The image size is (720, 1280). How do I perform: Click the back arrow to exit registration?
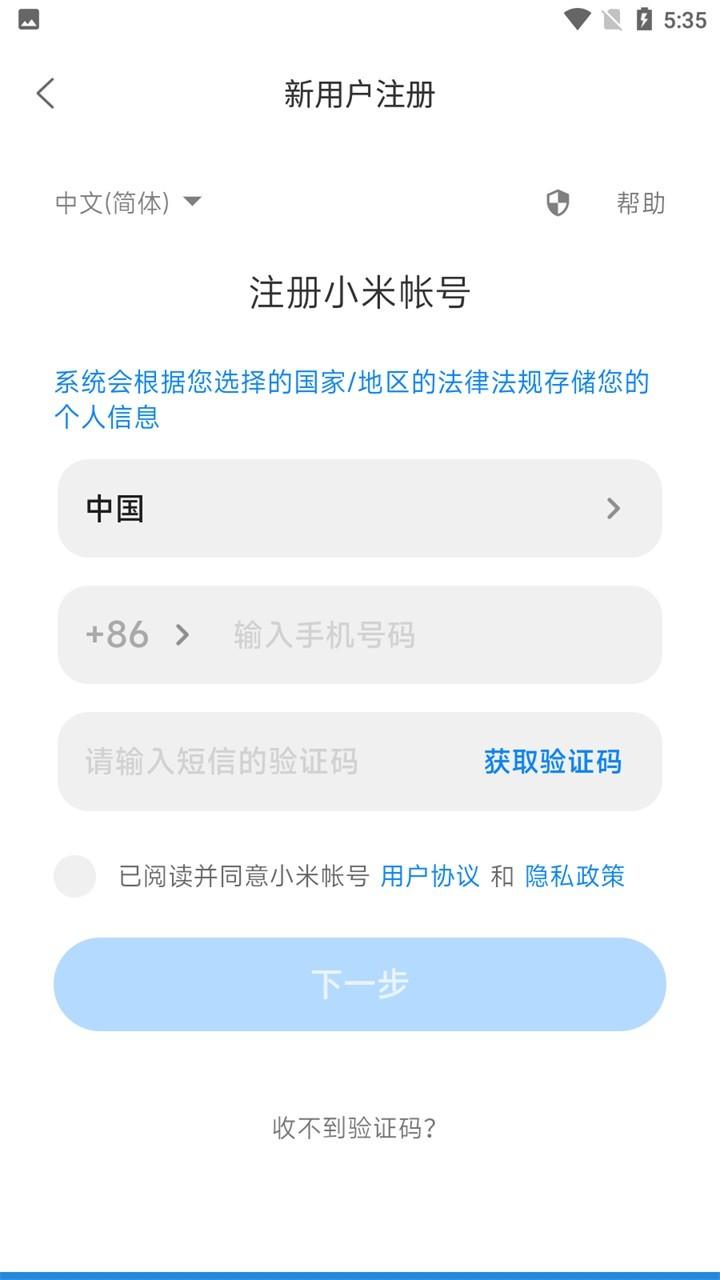click(x=44, y=92)
